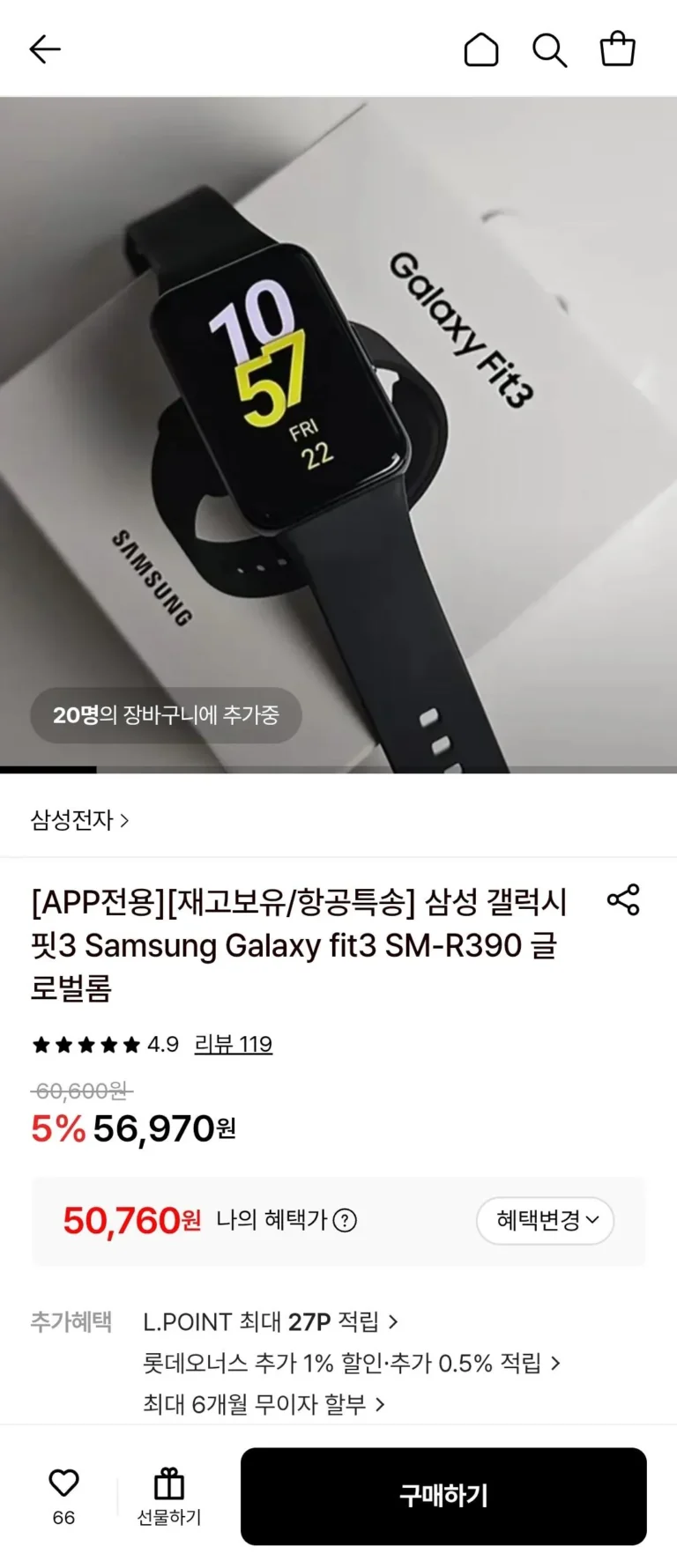Open 최대 6개월 무이자 할부 details
Viewport: 677px width, 1568px height.
(x=263, y=1404)
